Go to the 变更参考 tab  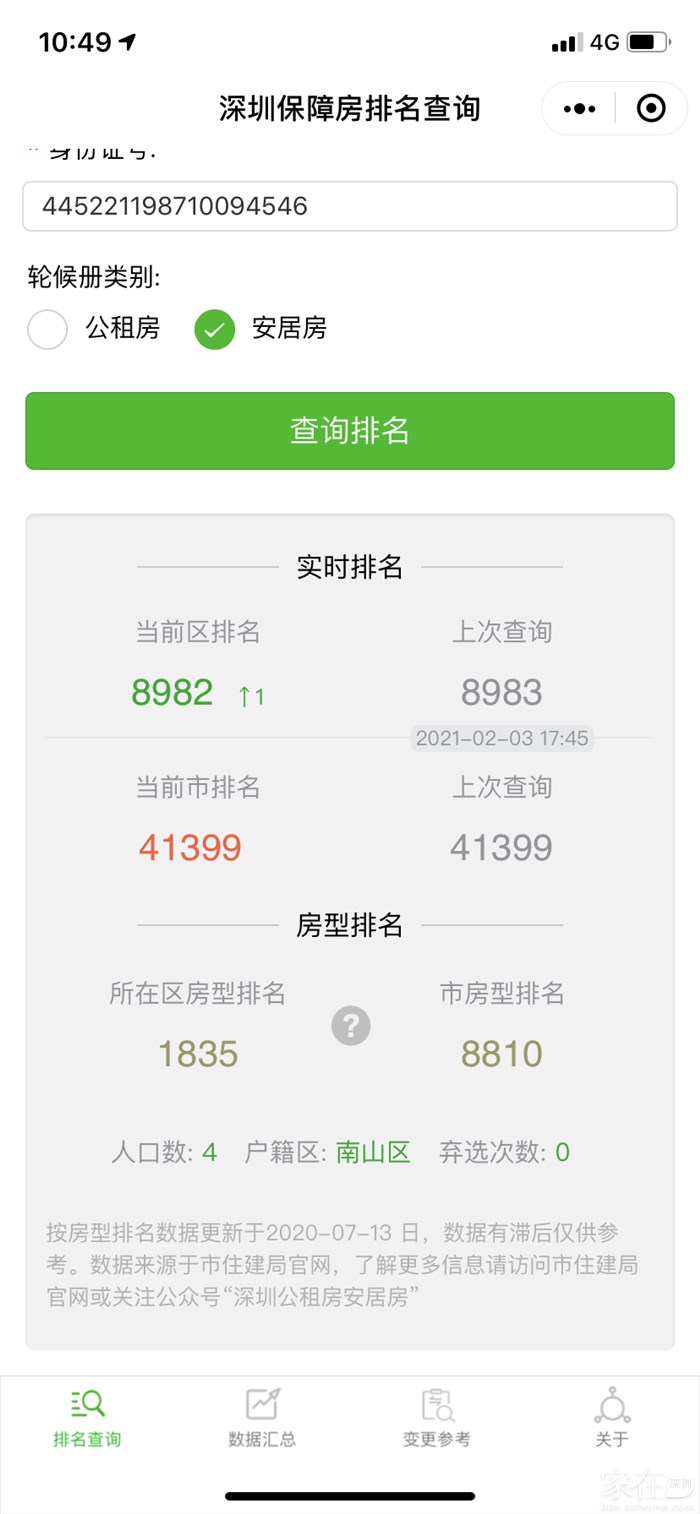437,1418
